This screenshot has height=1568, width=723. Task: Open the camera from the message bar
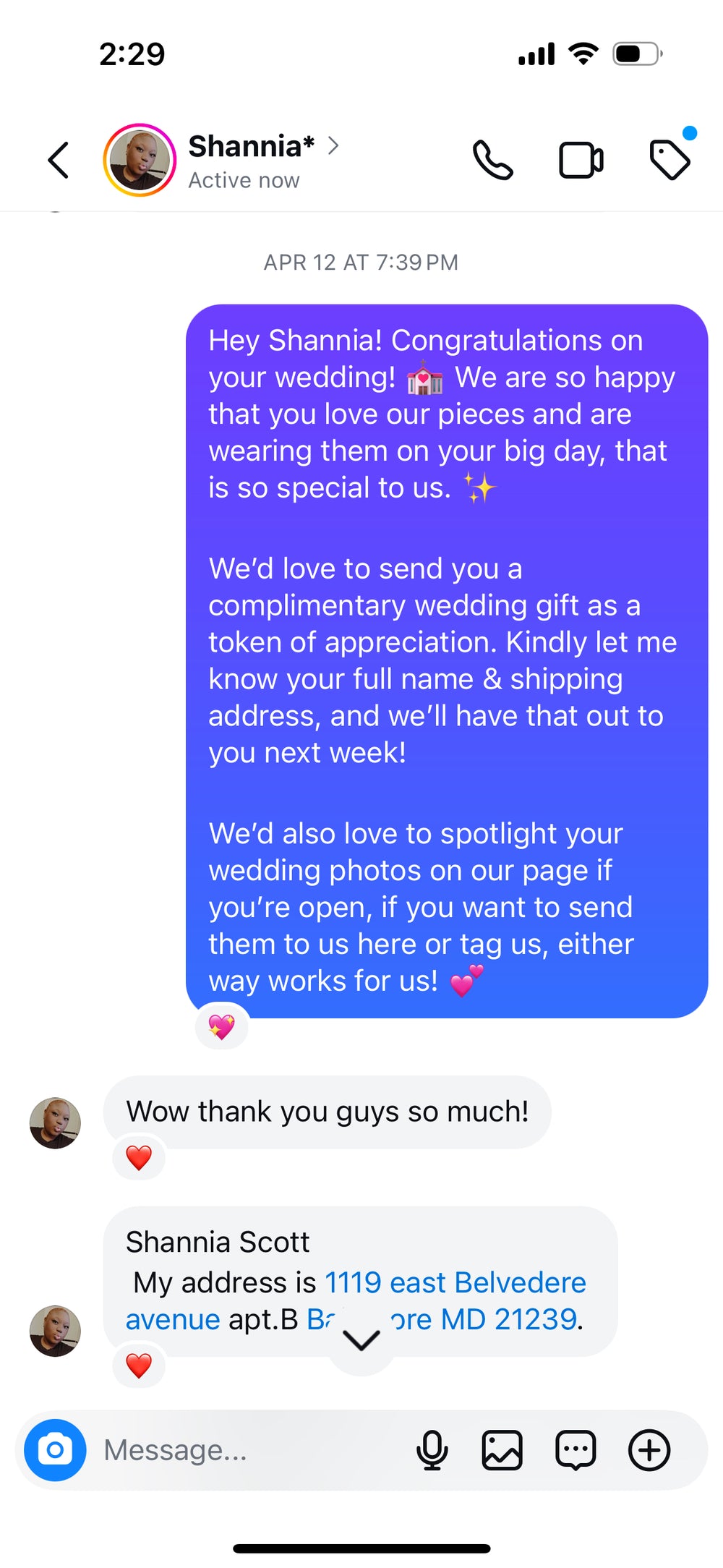[55, 1449]
